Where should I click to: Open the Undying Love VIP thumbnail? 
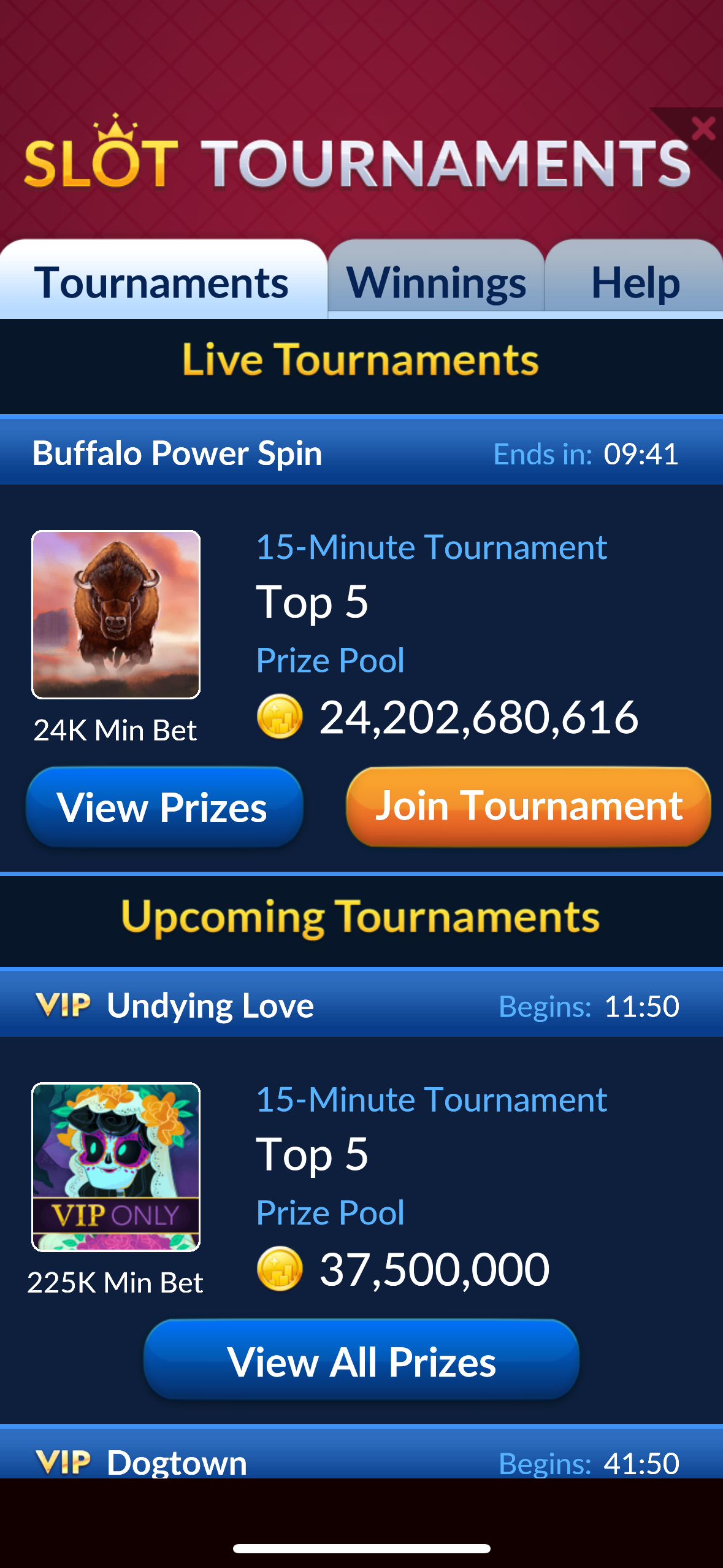pyautogui.click(x=116, y=1167)
